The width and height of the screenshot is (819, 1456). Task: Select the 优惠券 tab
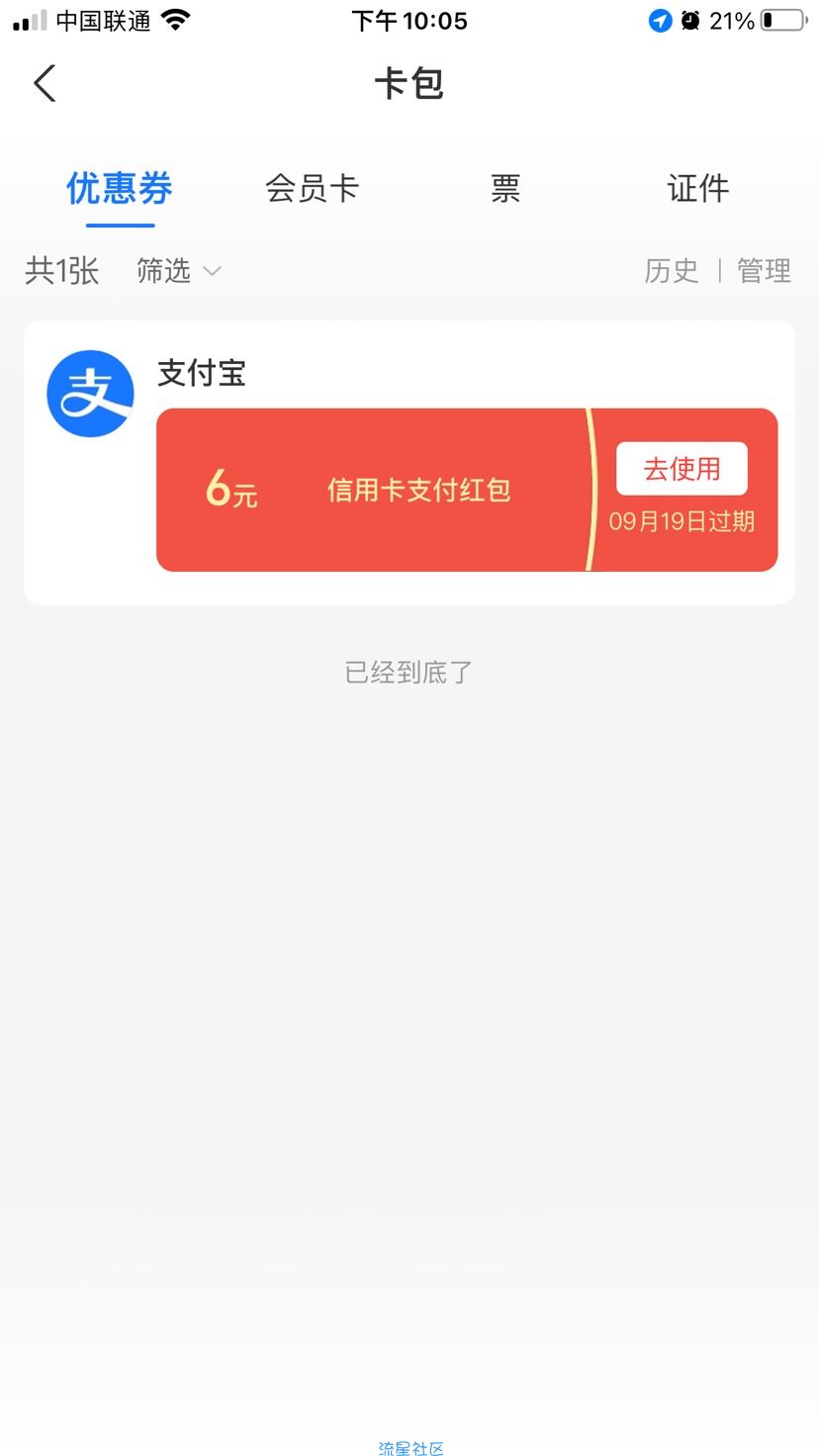click(x=120, y=188)
